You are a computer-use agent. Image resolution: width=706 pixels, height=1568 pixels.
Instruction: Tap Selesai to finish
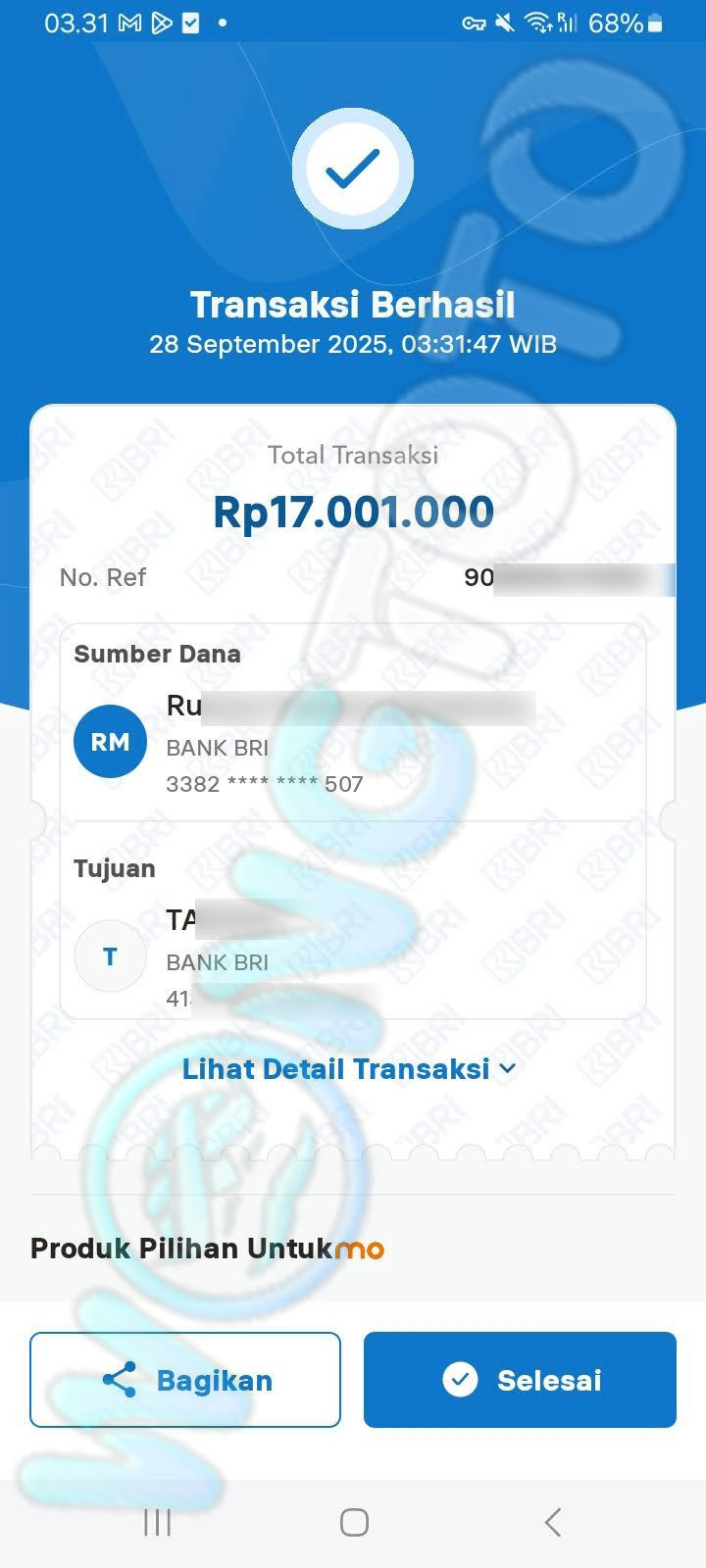(x=520, y=1380)
